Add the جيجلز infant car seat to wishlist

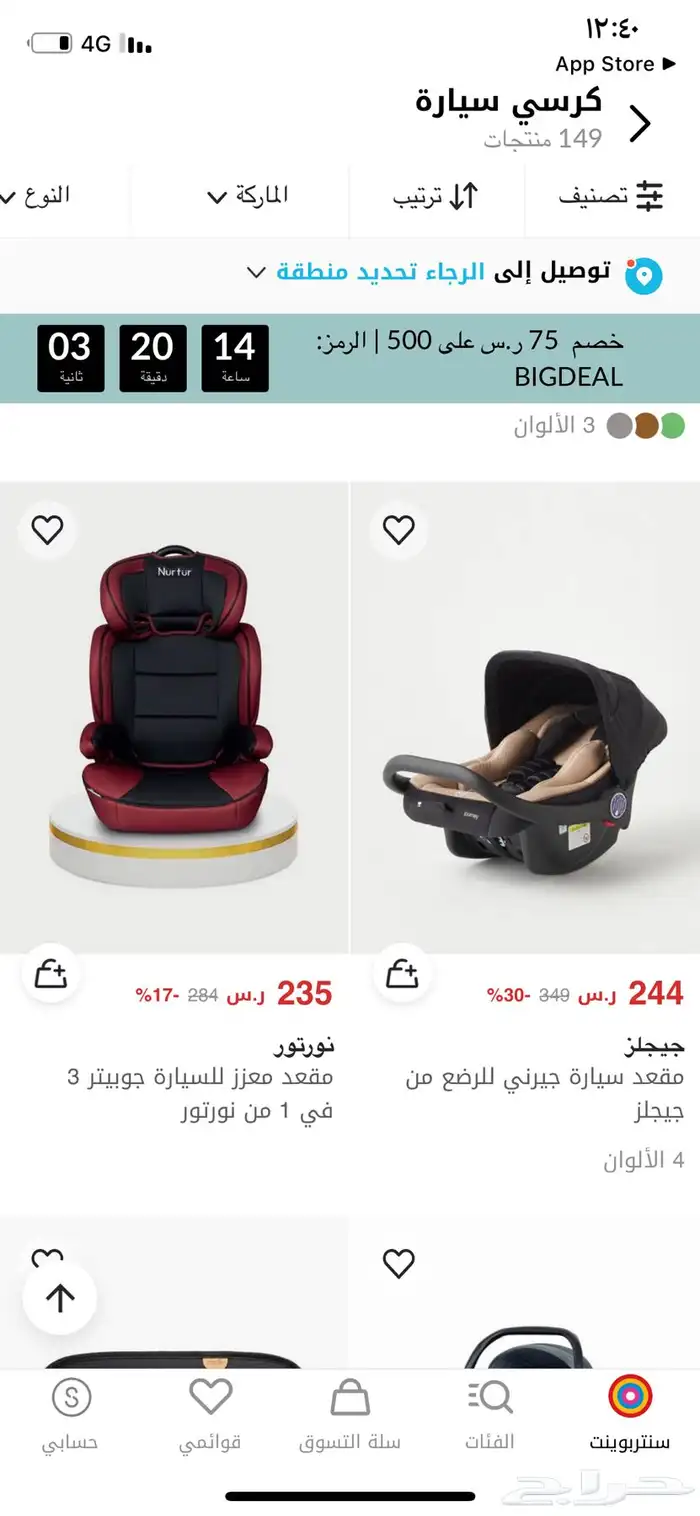(399, 530)
